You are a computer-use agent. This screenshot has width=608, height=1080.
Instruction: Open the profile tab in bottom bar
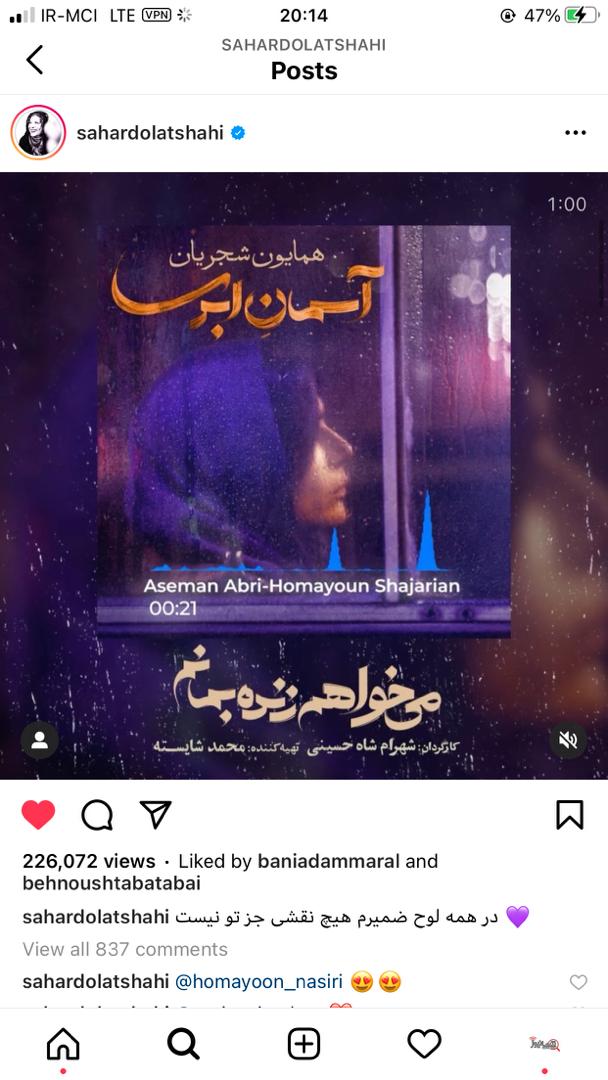point(545,1044)
